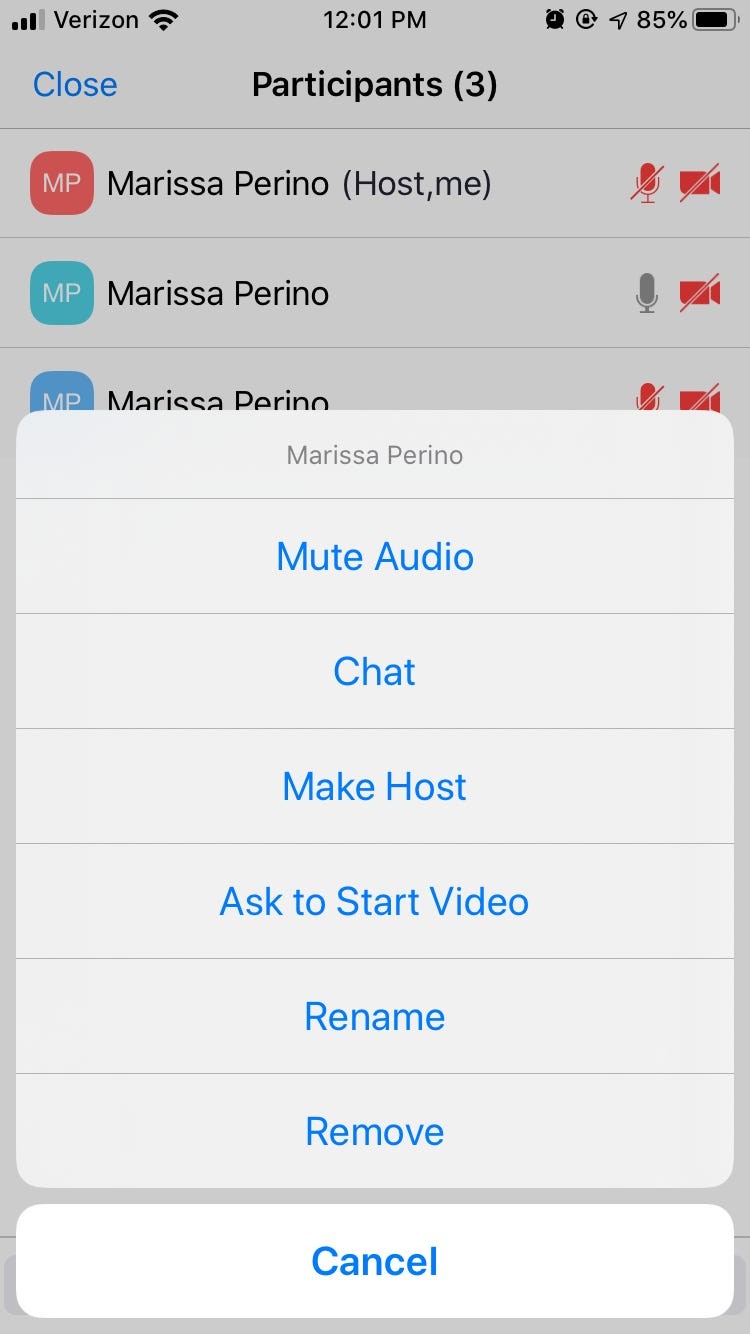Cancel the participant action sheet
Viewport: 750px width, 1334px height.
tap(375, 1260)
